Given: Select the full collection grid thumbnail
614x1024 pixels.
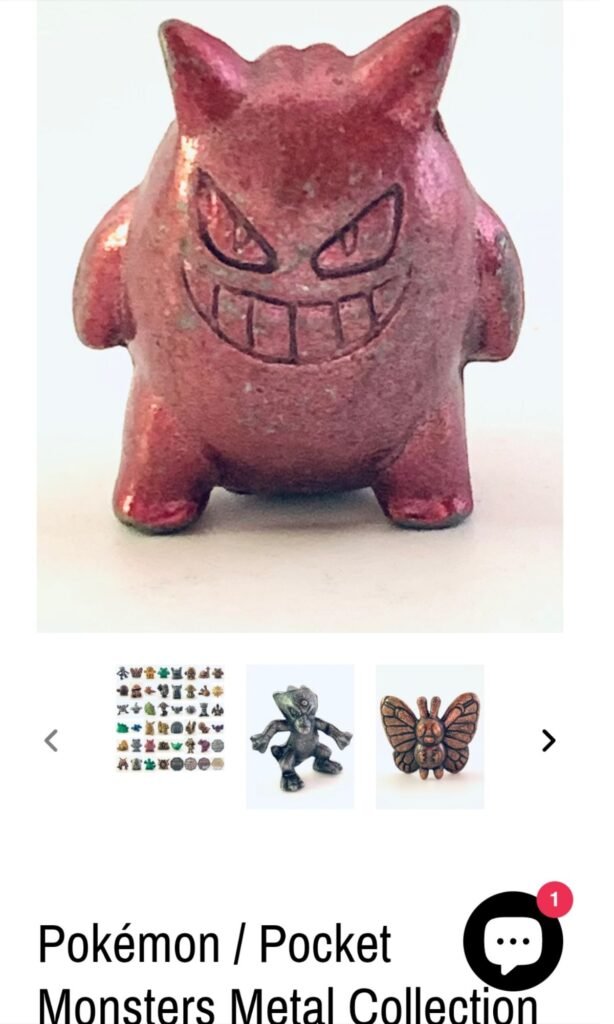Looking at the screenshot, I should 170,718.
